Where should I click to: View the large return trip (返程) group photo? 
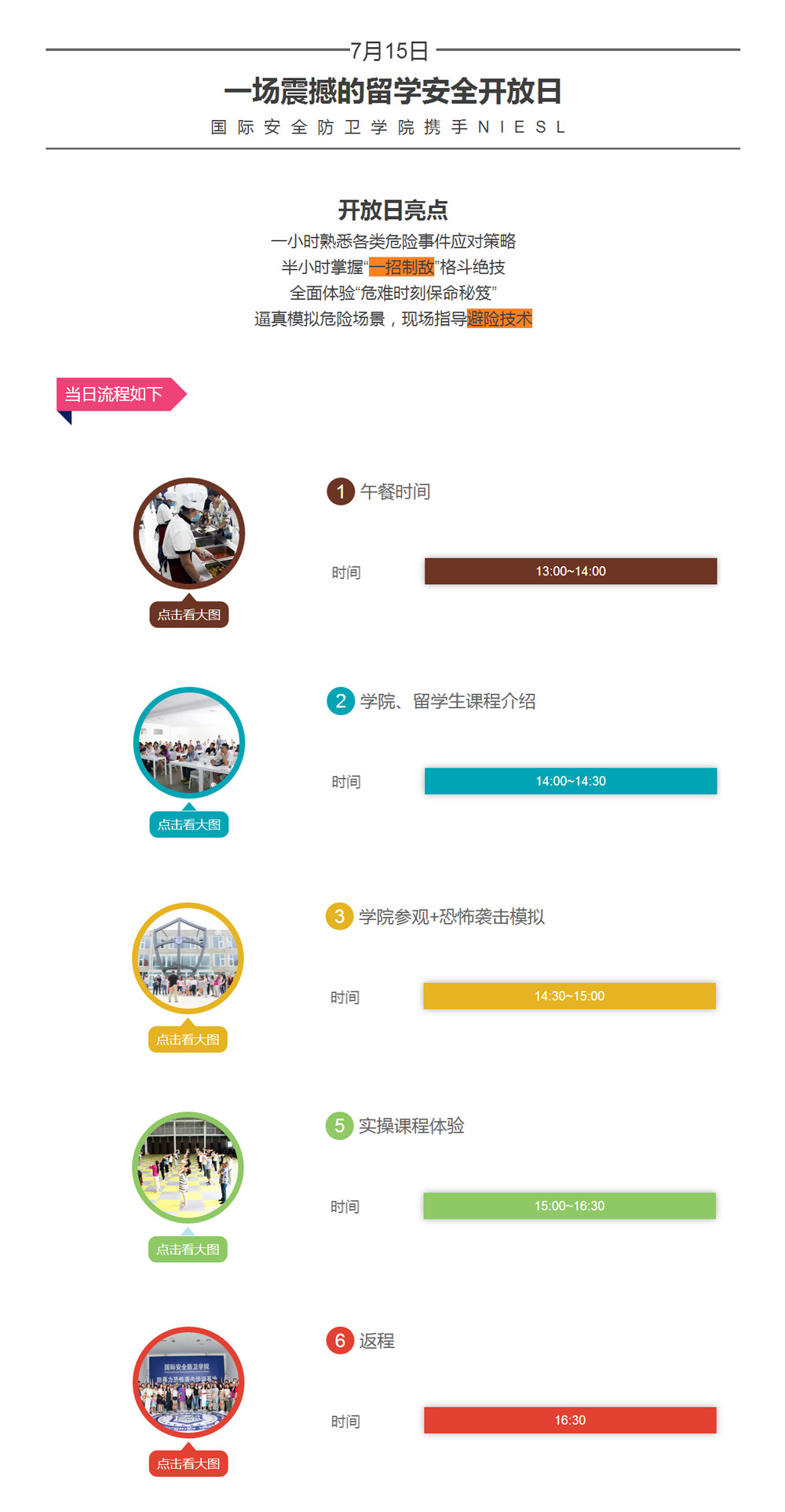click(188, 1463)
